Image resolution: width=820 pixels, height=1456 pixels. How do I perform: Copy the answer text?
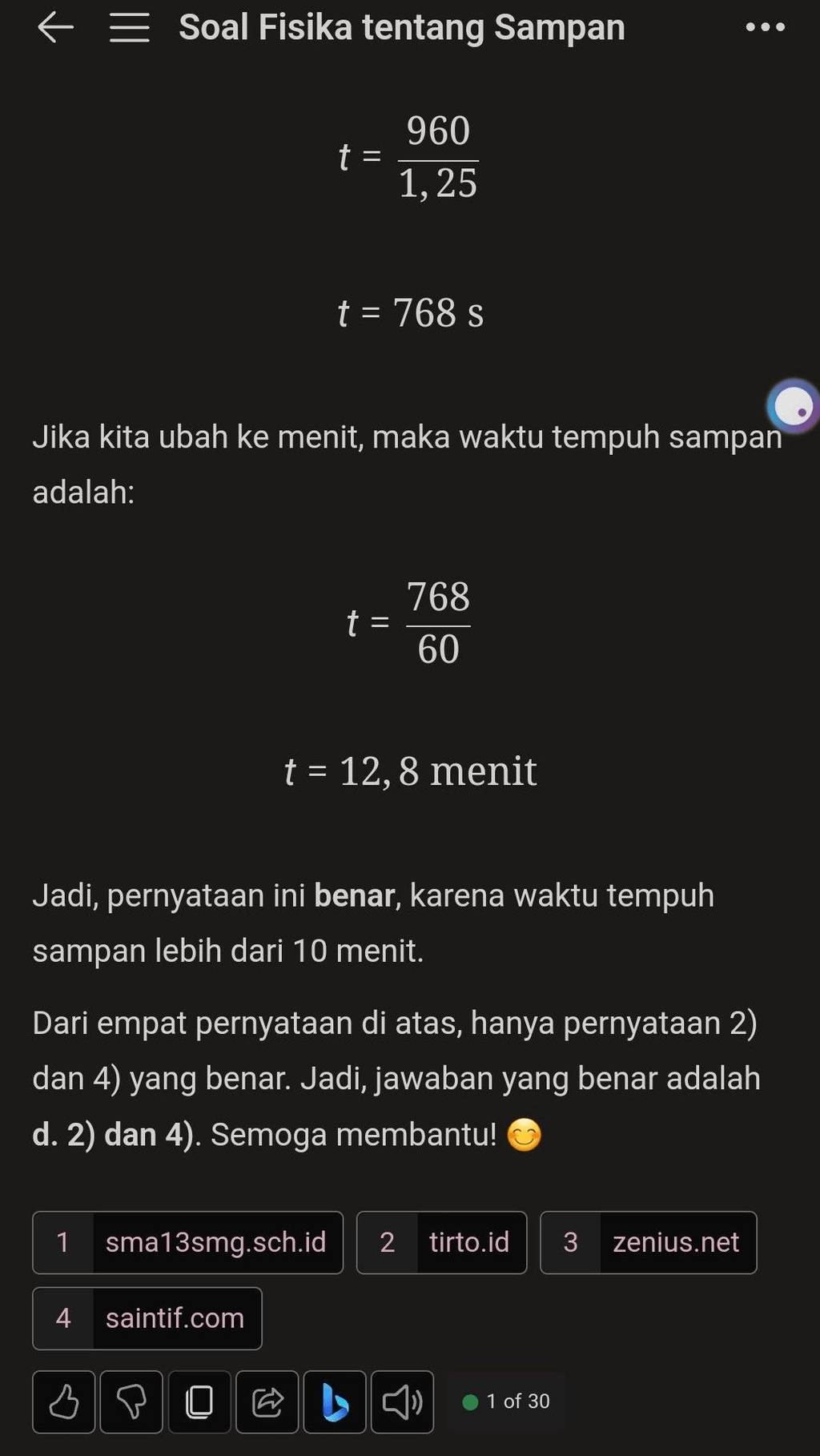[199, 1402]
